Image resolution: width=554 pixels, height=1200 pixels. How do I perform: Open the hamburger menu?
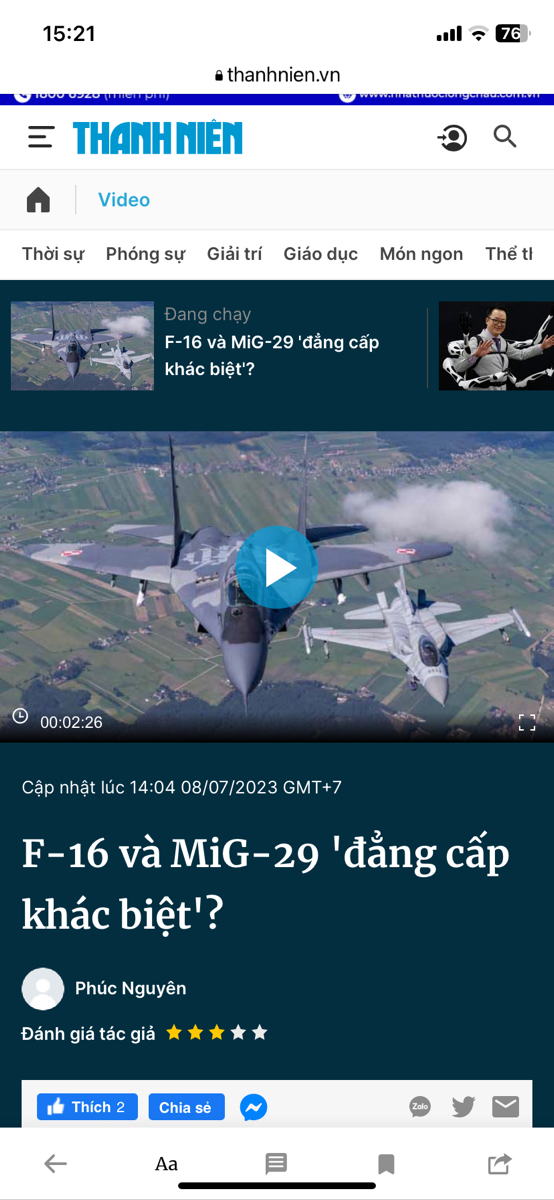[x=41, y=137]
